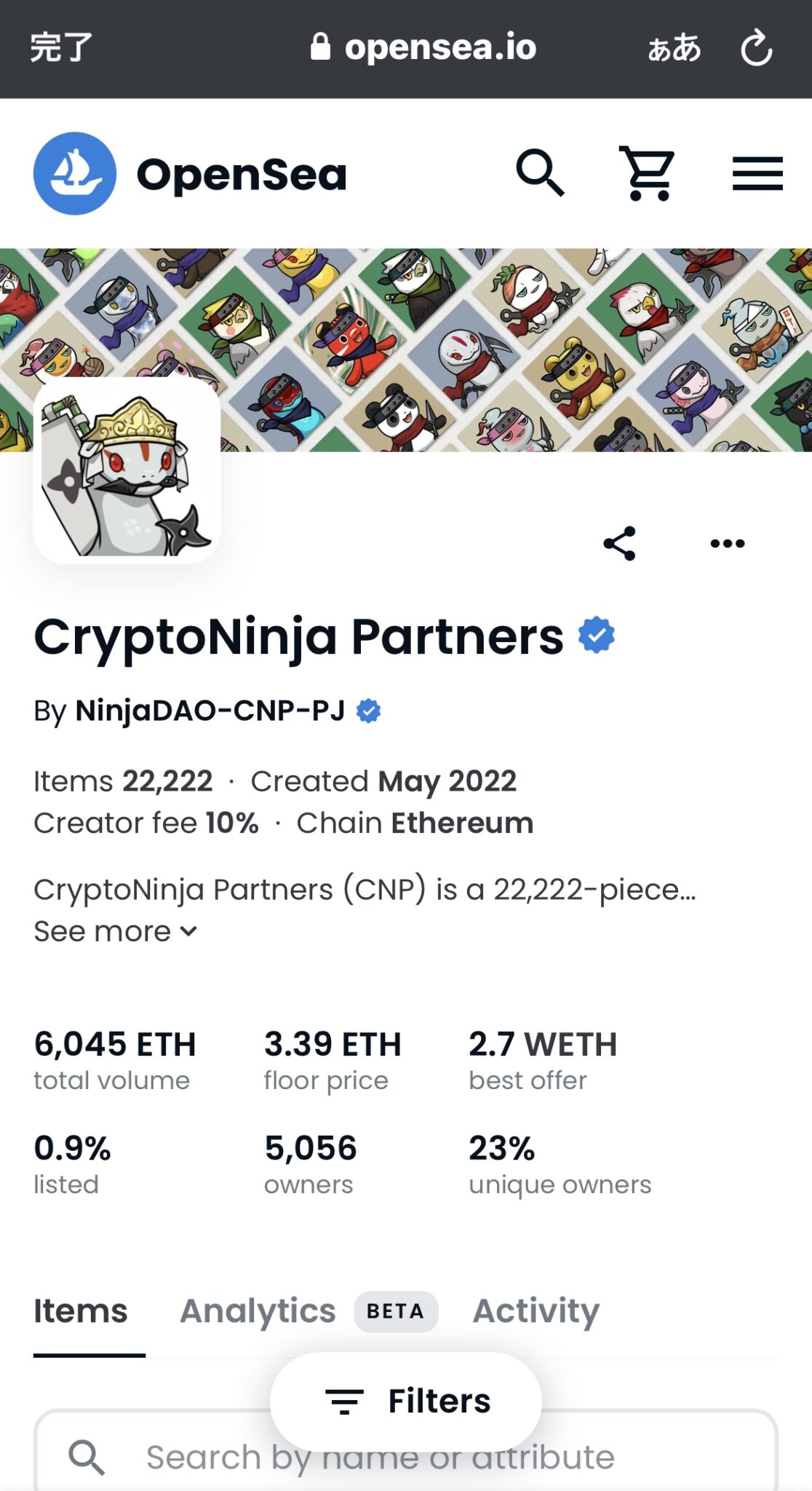Open the site search magnifier icon
Image resolution: width=812 pixels, height=1491 pixels.
pos(539,173)
